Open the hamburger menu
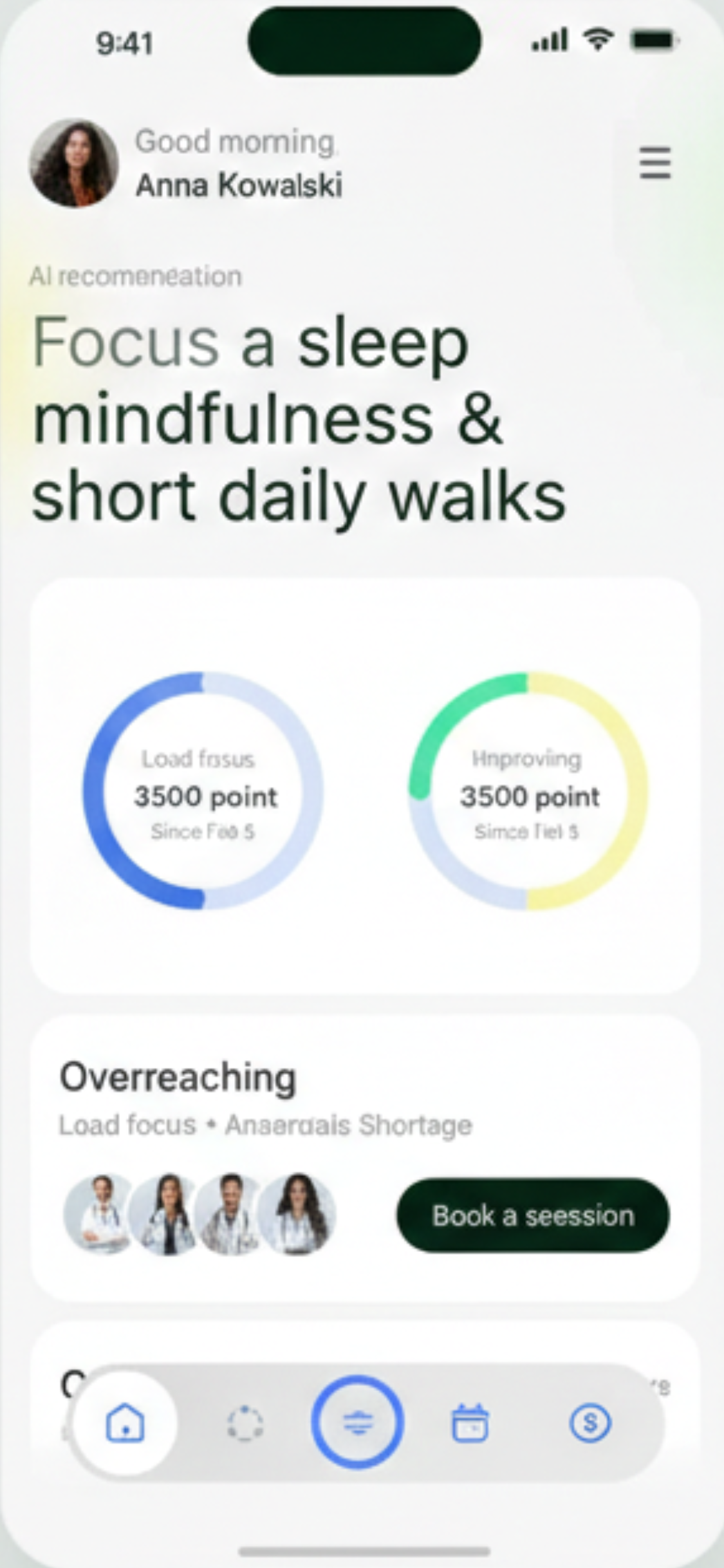Screen dimensions: 724x1568 (654, 163)
